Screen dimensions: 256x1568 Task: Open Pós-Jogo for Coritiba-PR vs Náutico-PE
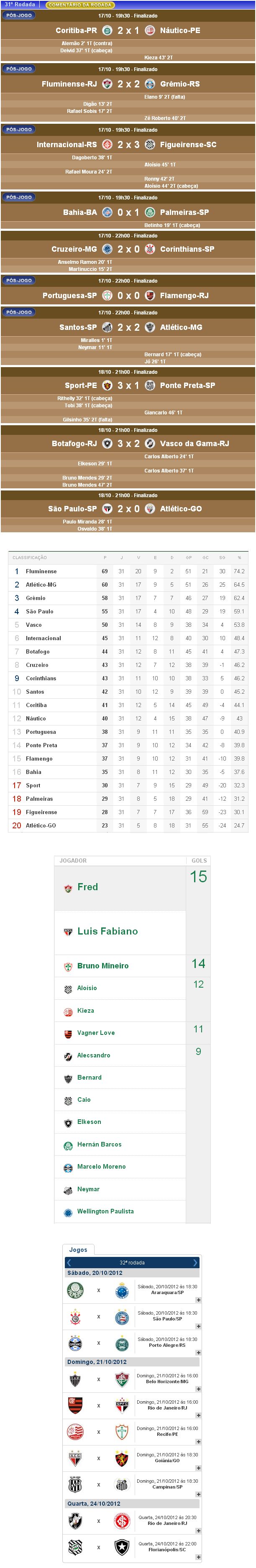[19, 15]
